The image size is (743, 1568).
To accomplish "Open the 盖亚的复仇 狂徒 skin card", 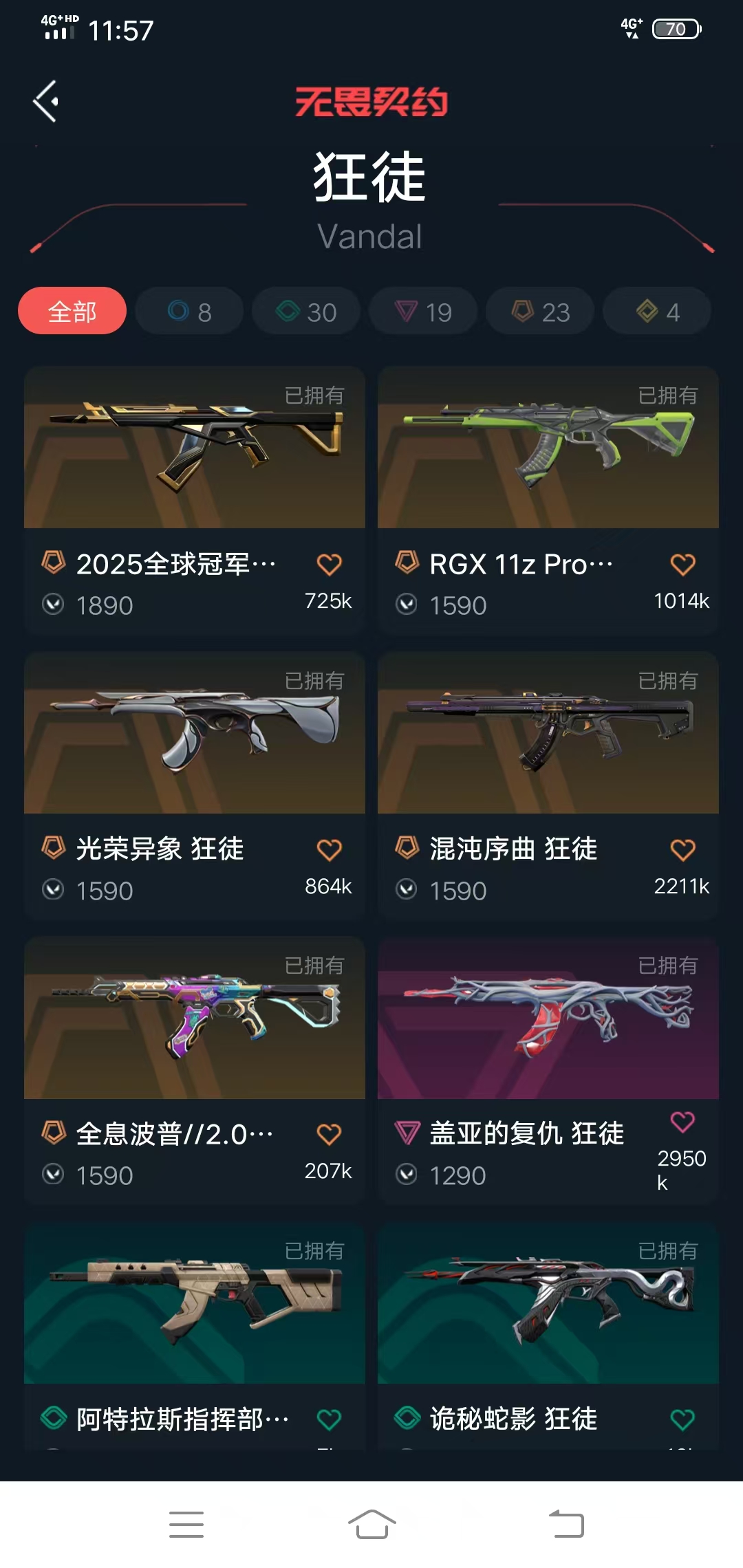I will (548, 1018).
